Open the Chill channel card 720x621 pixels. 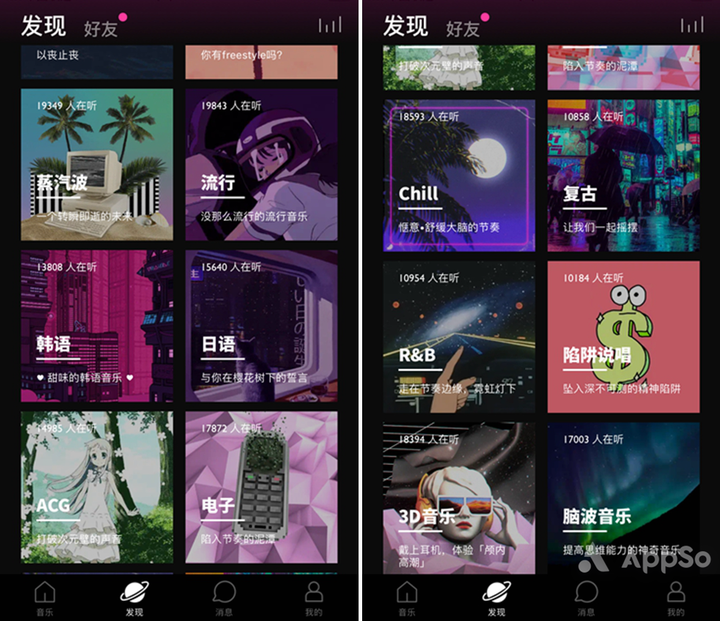tap(459, 175)
